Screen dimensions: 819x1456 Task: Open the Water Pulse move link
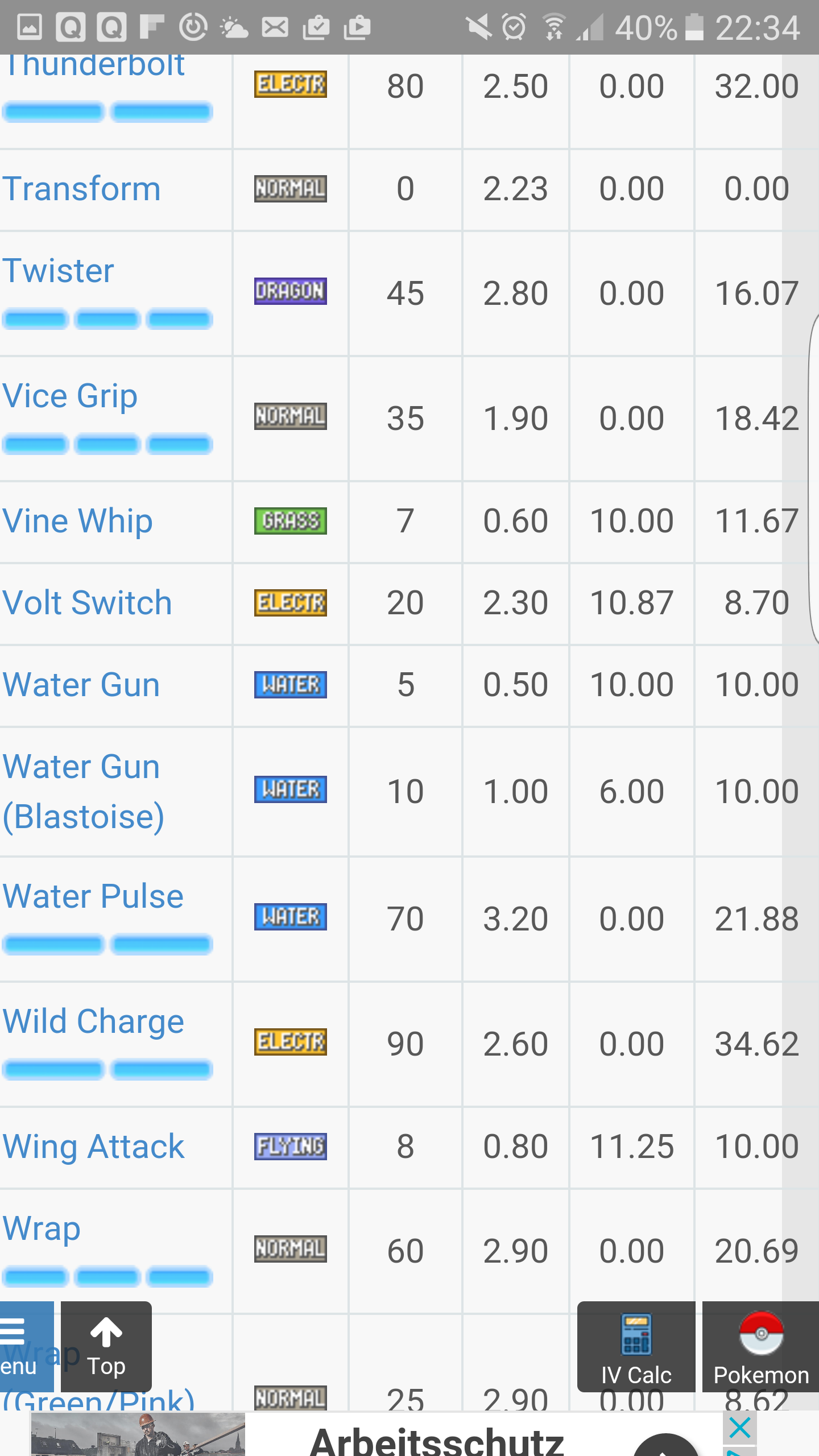[x=93, y=896]
